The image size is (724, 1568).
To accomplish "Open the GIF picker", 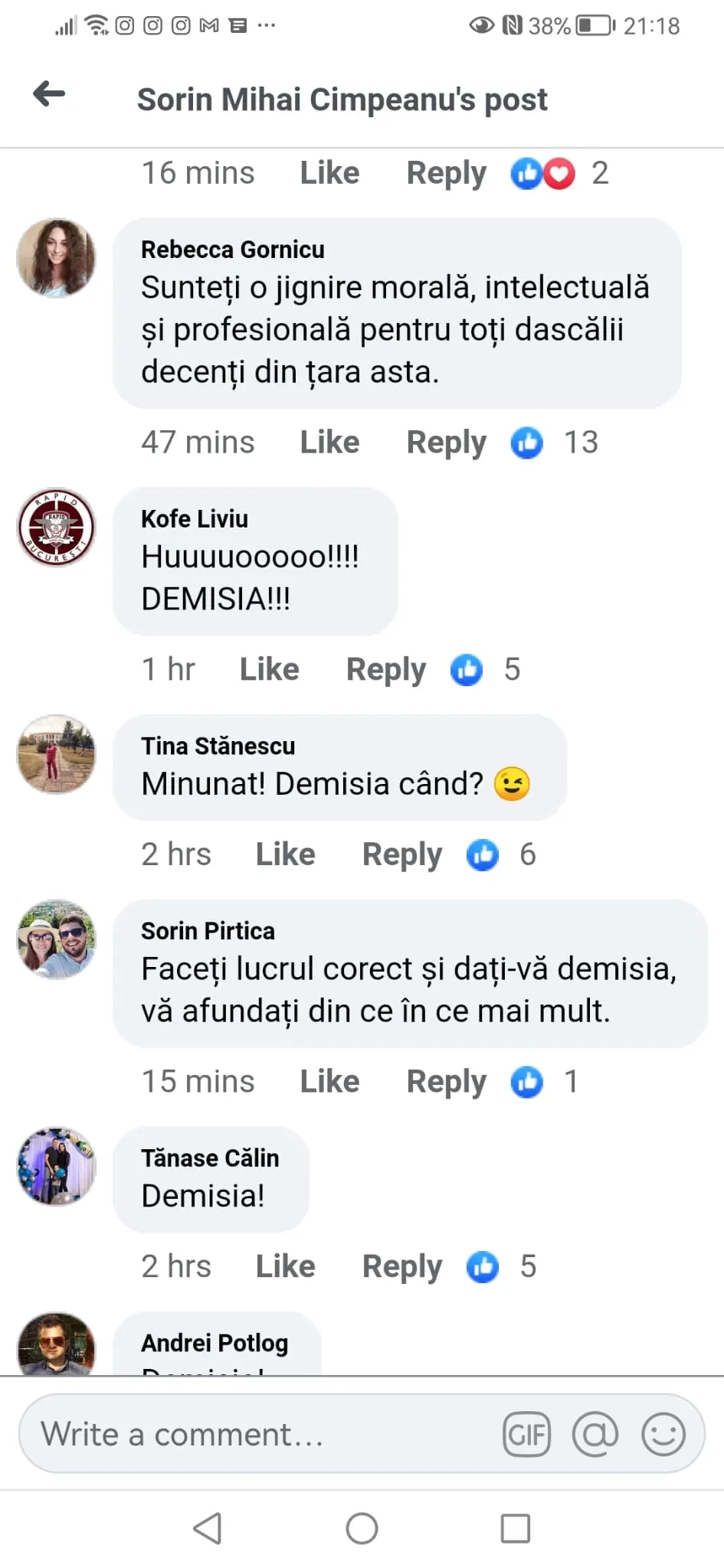I will point(526,1435).
